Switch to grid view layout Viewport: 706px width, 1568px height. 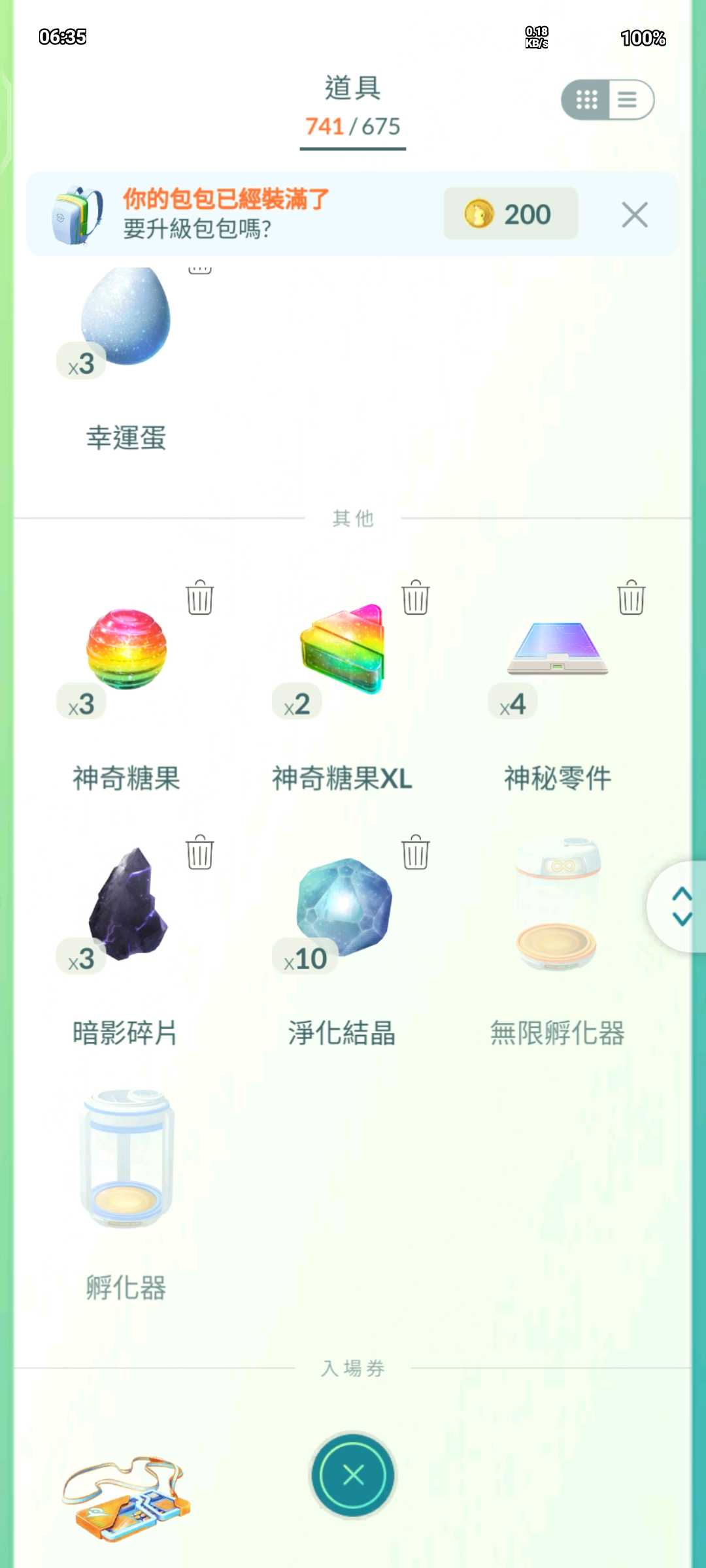tap(586, 100)
